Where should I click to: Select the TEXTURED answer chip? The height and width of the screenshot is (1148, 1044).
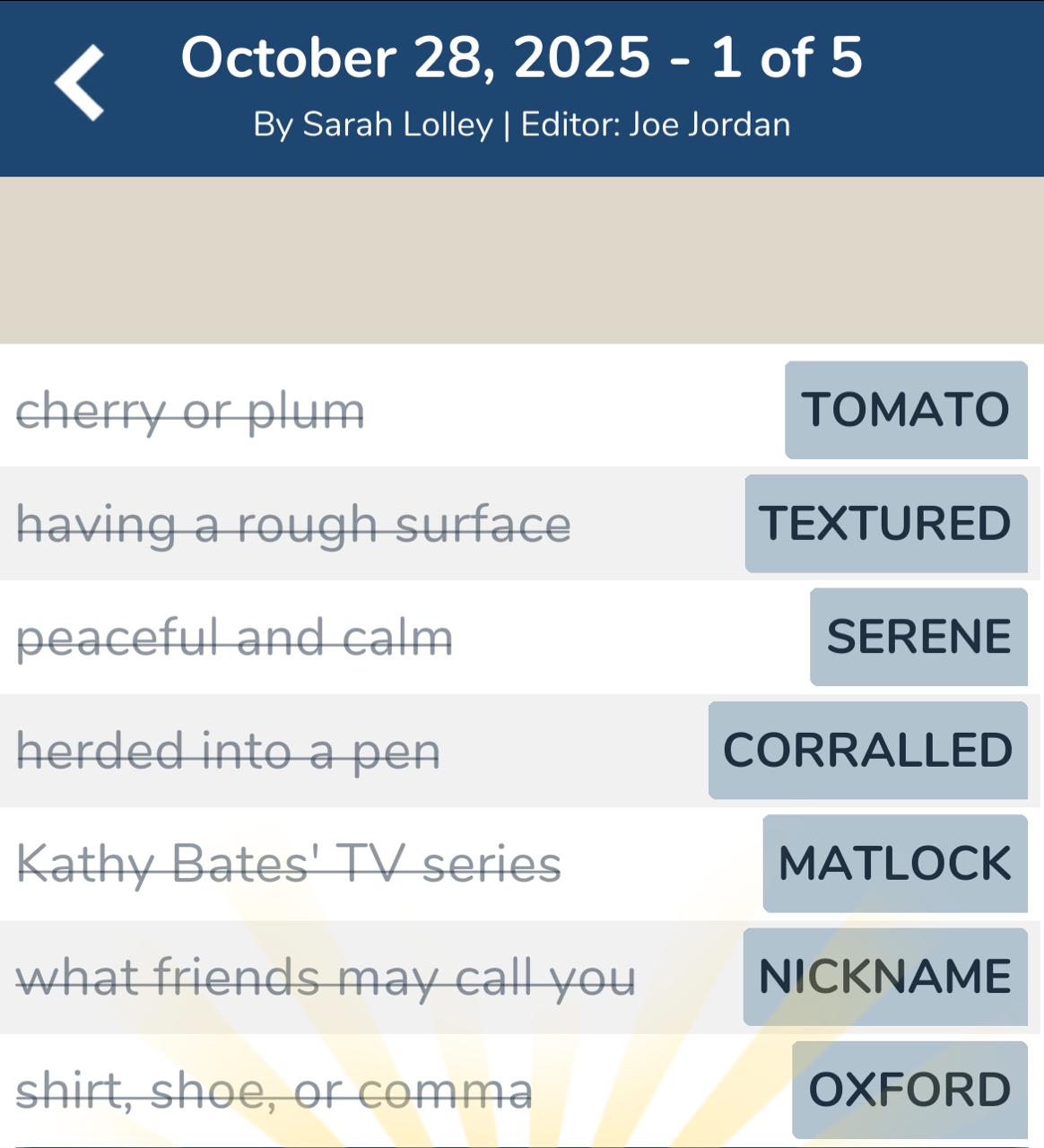[885, 524]
